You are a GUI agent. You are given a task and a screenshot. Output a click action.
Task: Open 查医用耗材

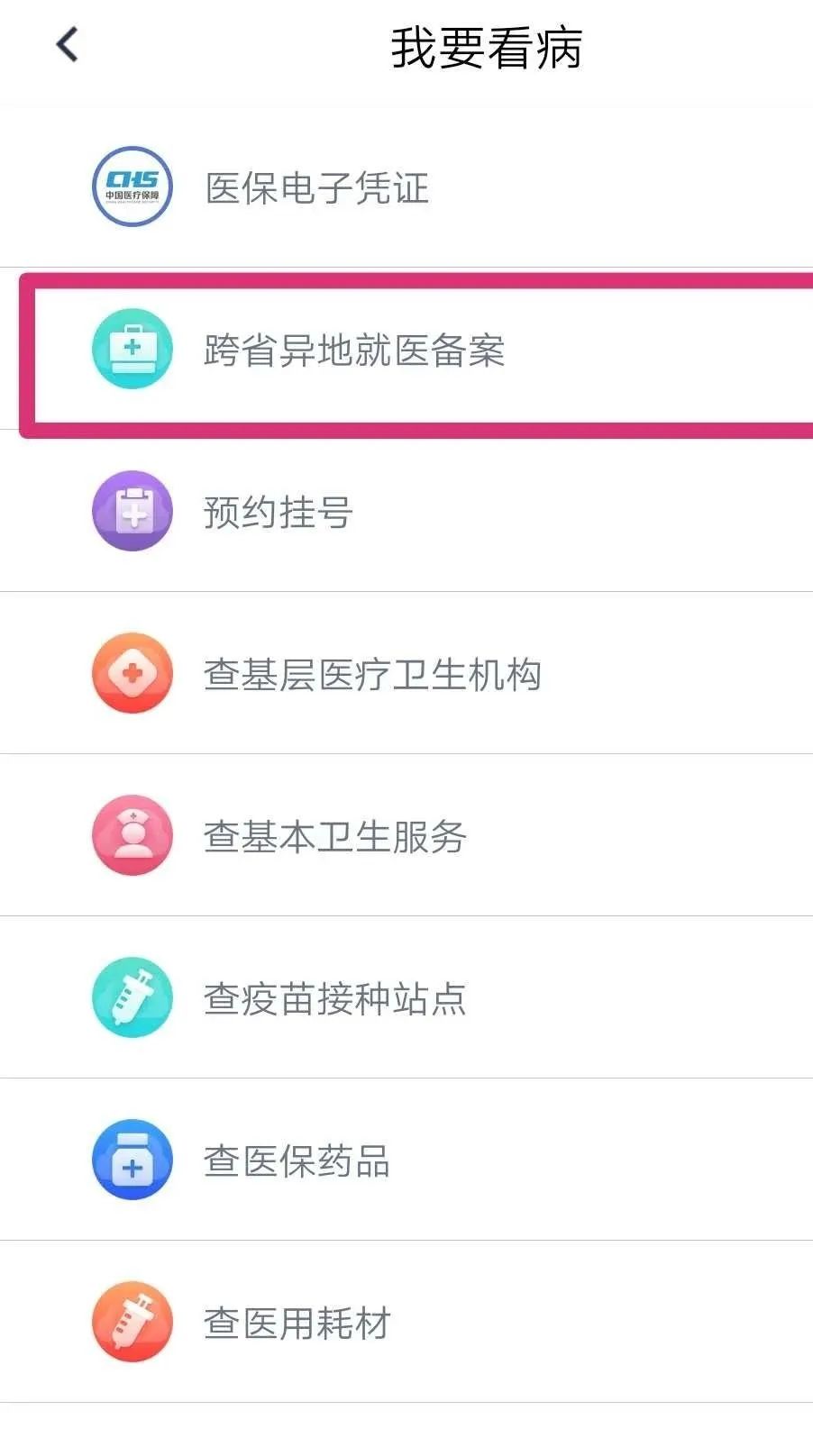click(x=406, y=1322)
